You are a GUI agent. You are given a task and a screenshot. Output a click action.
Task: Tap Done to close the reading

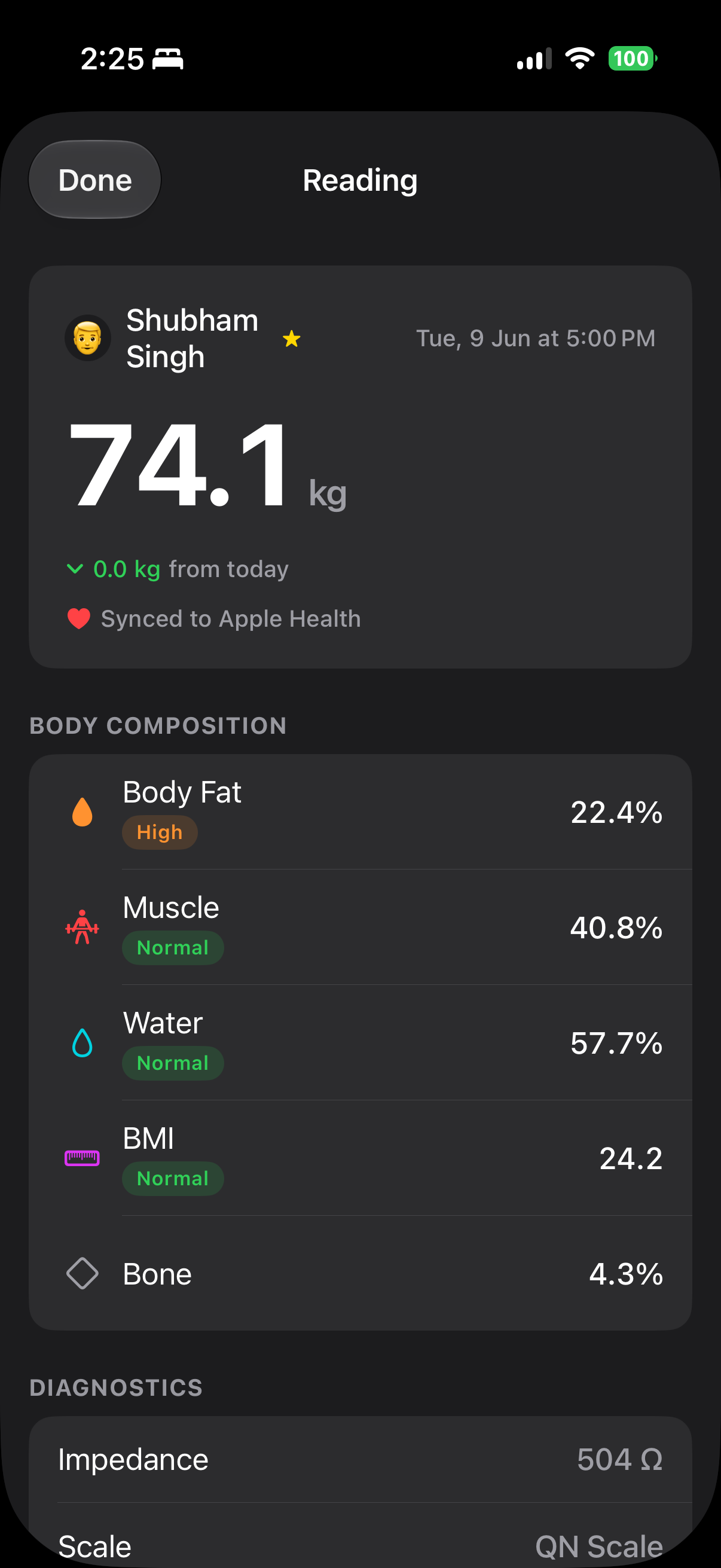95,179
